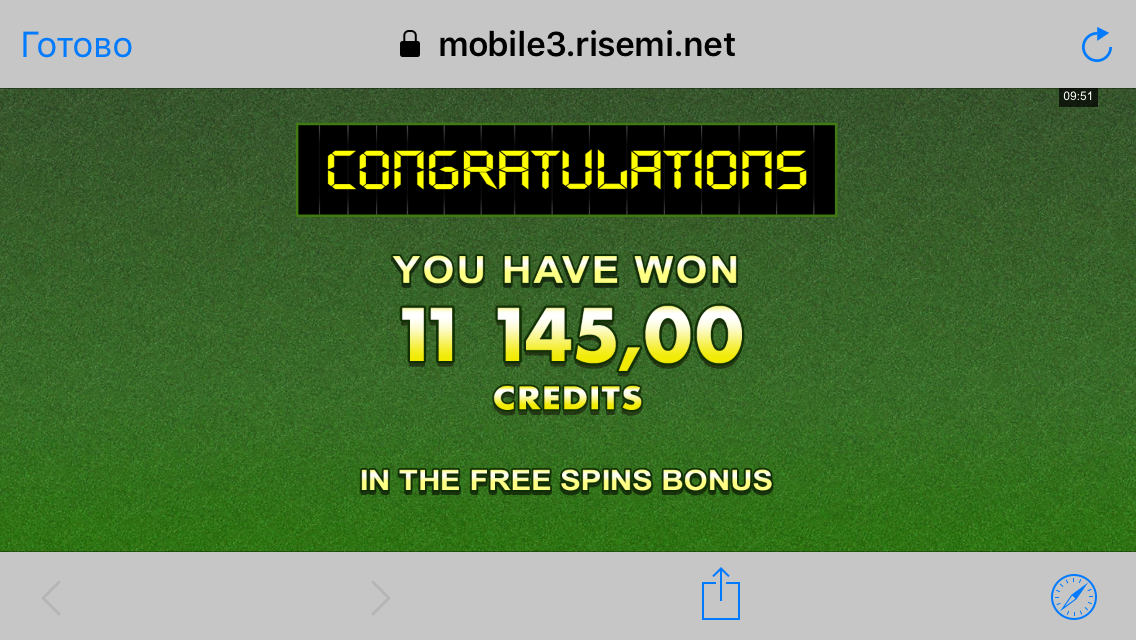
Task: Open the share sheet
Action: [721, 594]
